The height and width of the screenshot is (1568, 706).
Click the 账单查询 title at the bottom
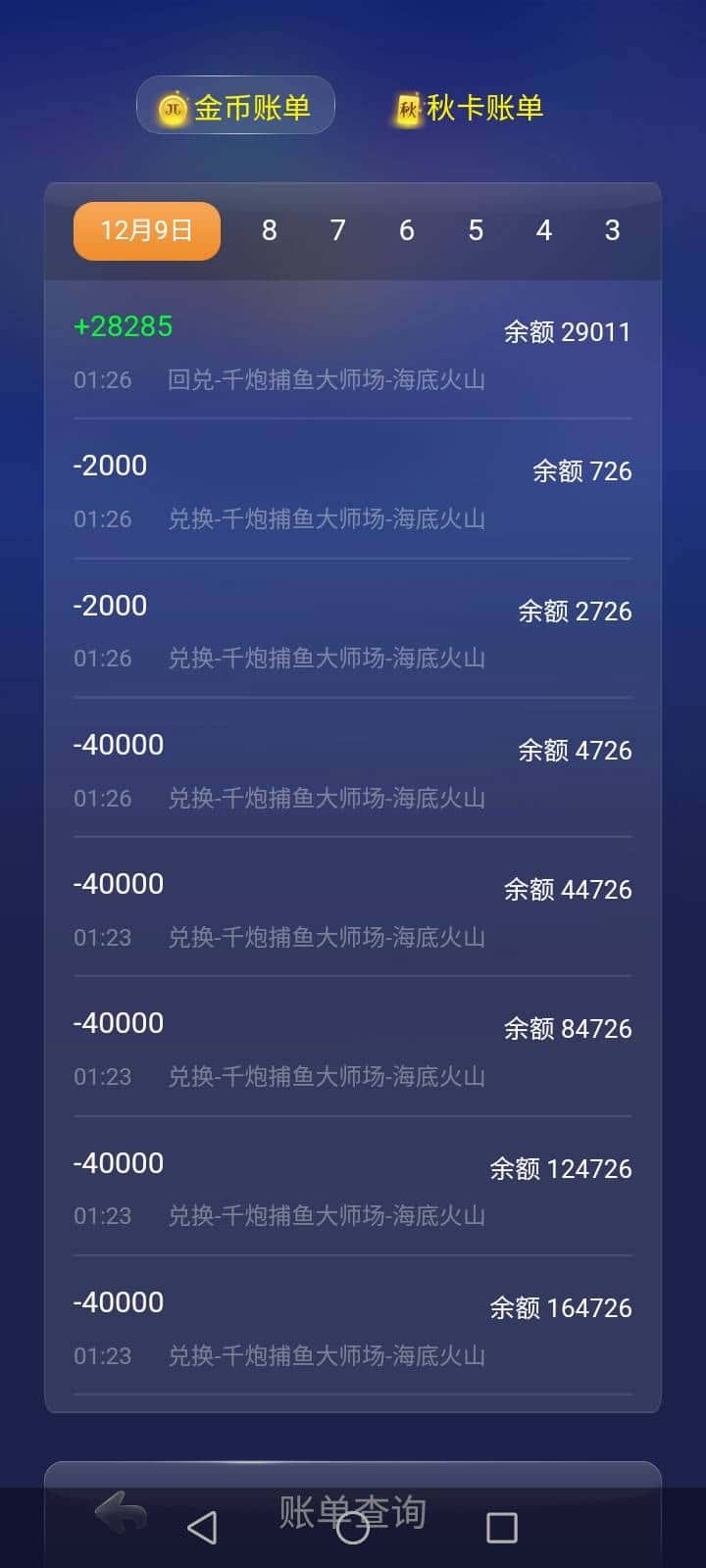pos(351,1509)
